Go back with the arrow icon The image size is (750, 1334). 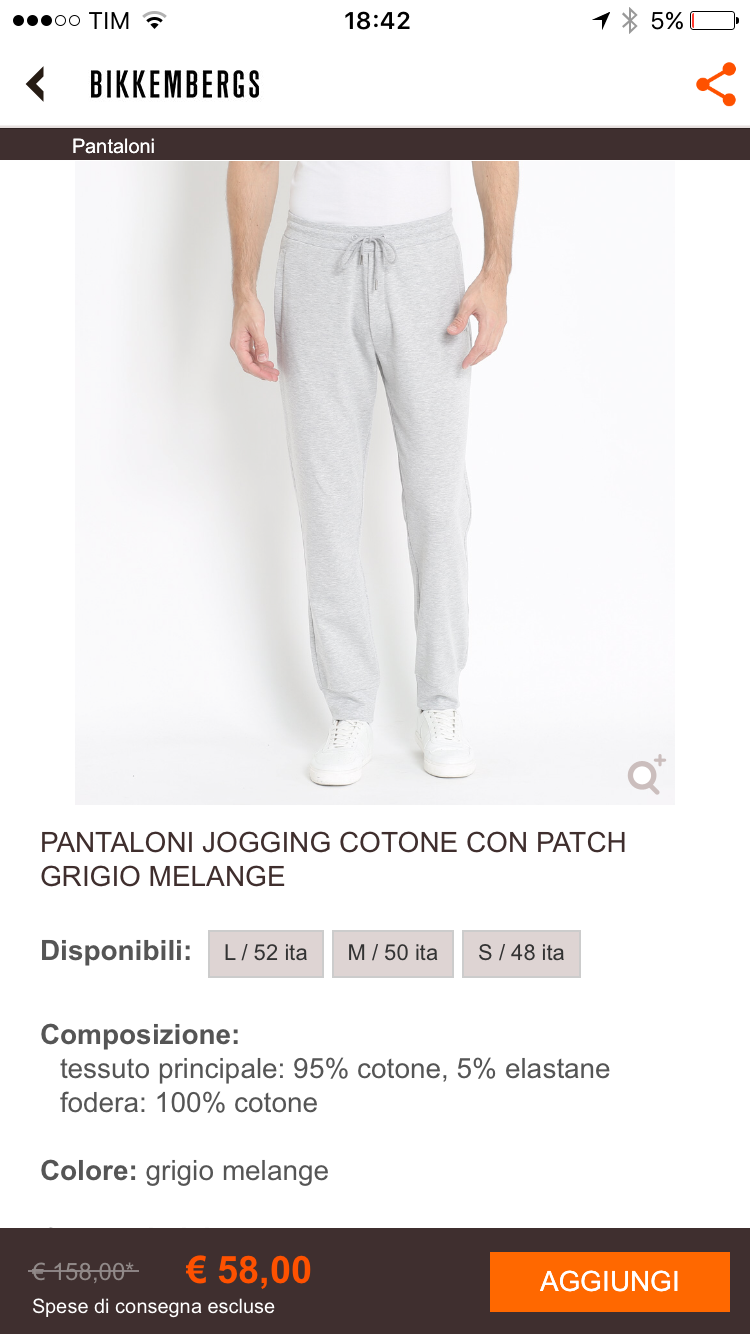pyautogui.click(x=36, y=84)
